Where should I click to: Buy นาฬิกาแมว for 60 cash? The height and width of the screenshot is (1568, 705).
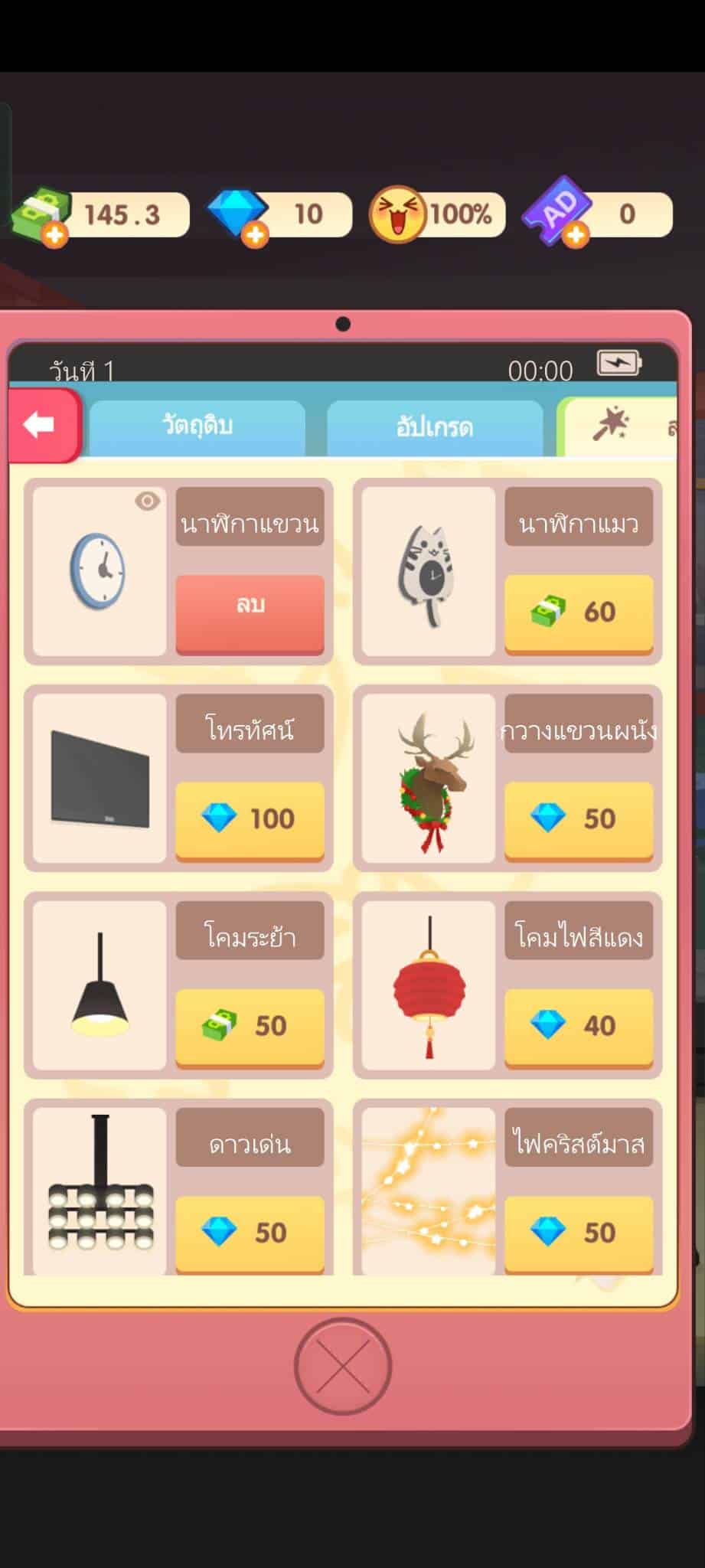click(579, 614)
